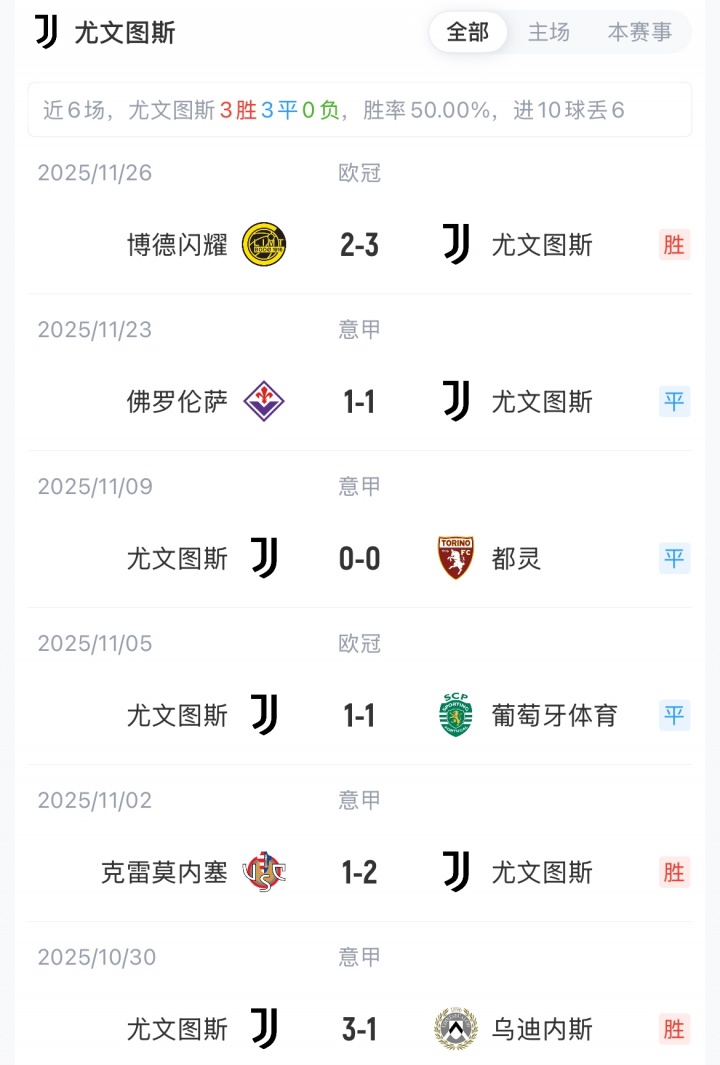Switch to the 本赛事 tab
Image resolution: width=720 pixels, height=1065 pixels.
pos(640,32)
